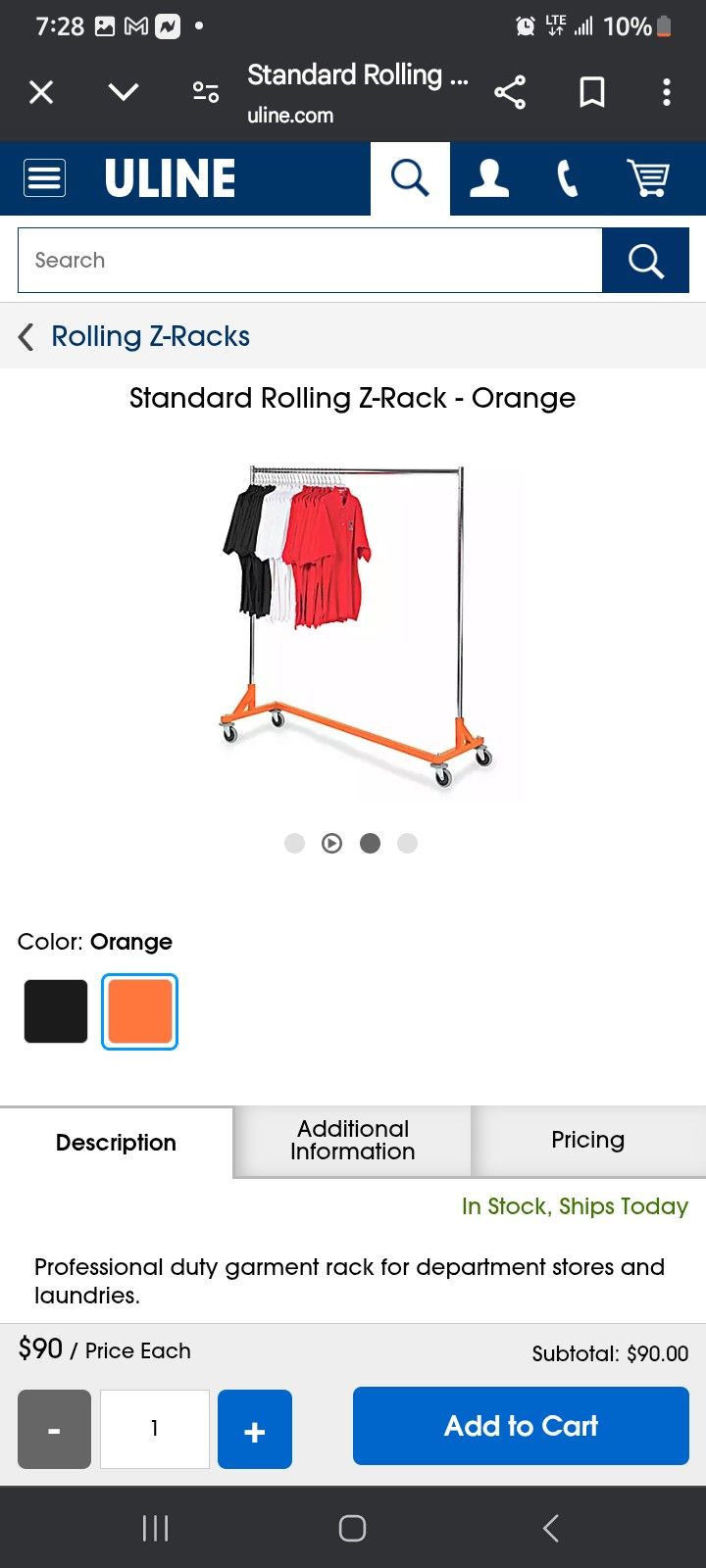Open the shopping cart

(649, 177)
